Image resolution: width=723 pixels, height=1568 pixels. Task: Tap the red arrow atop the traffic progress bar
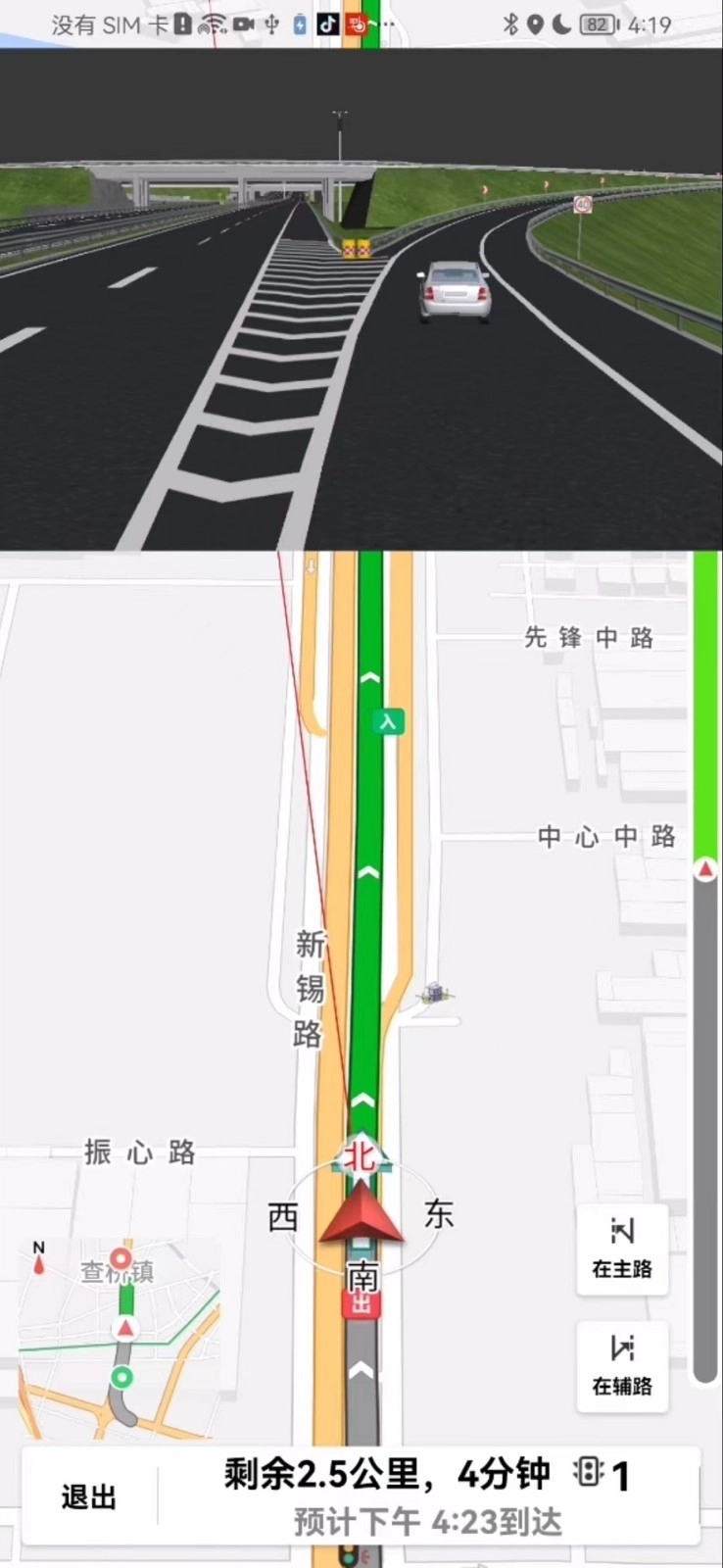coord(704,866)
